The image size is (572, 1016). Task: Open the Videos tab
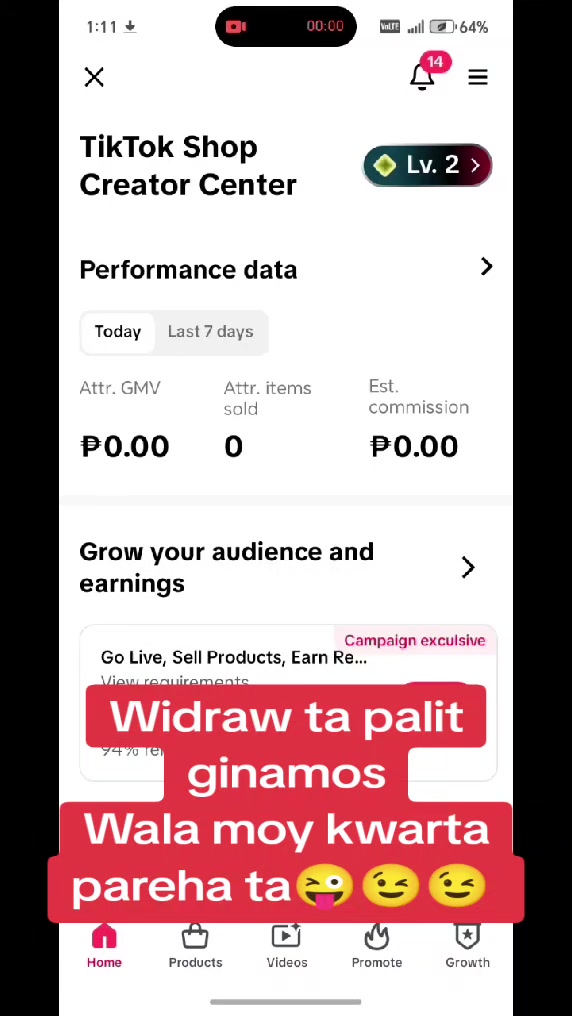click(x=286, y=947)
